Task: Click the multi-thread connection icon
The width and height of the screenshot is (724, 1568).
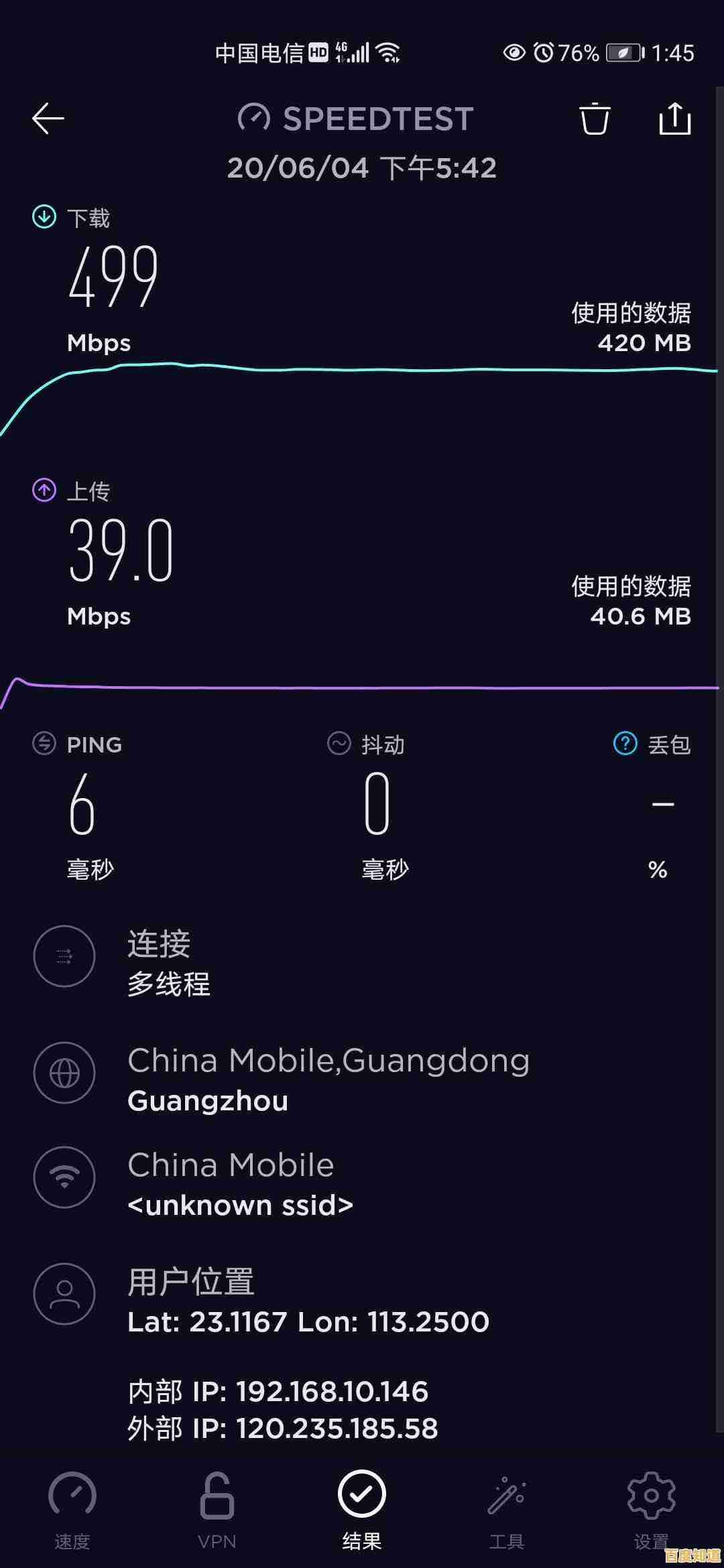Action: (x=64, y=957)
